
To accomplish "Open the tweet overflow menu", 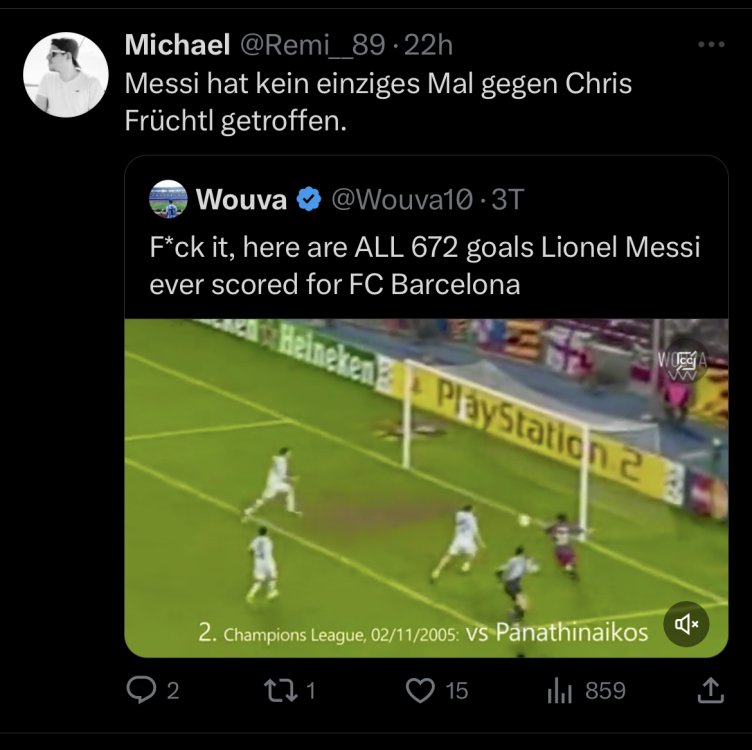I will 710,45.
